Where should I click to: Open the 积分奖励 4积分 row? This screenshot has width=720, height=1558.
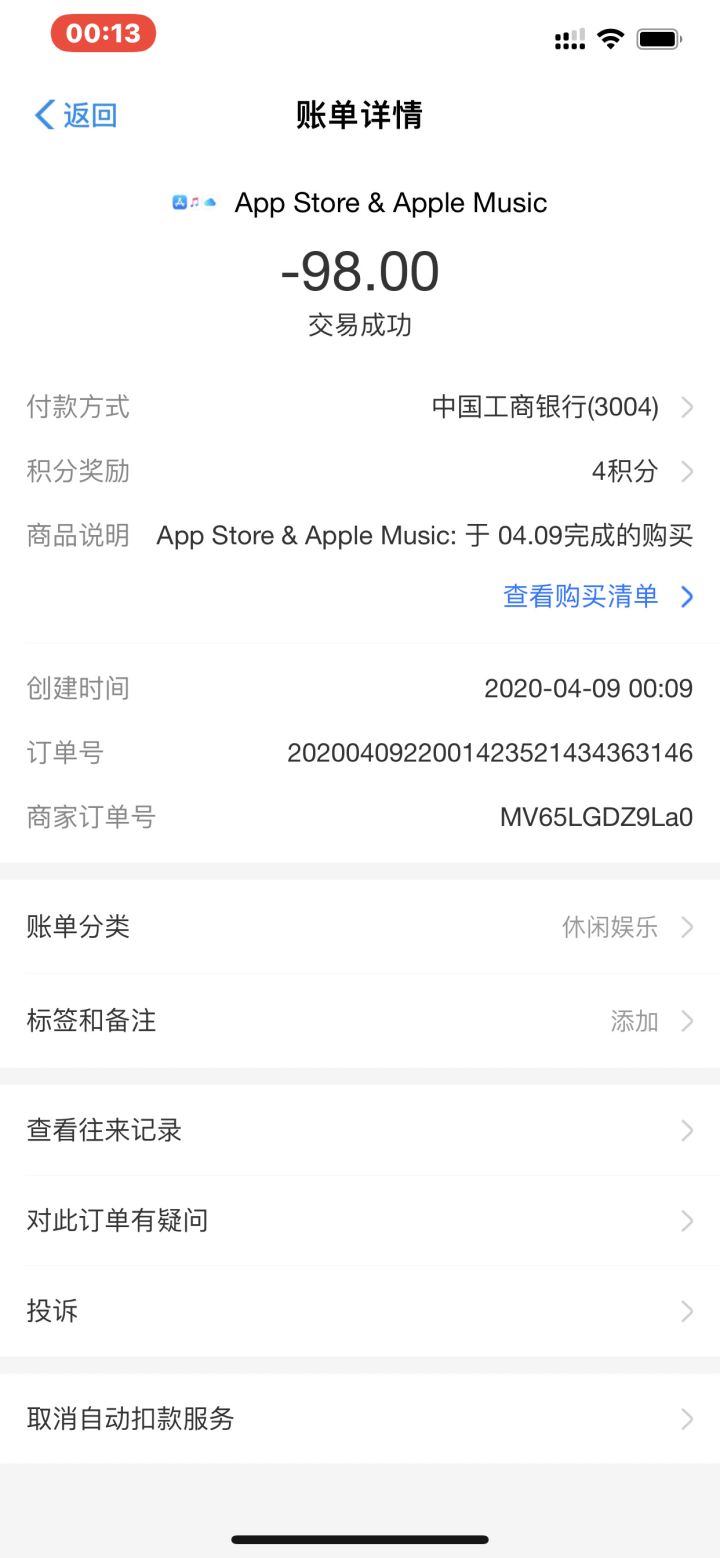(x=360, y=471)
